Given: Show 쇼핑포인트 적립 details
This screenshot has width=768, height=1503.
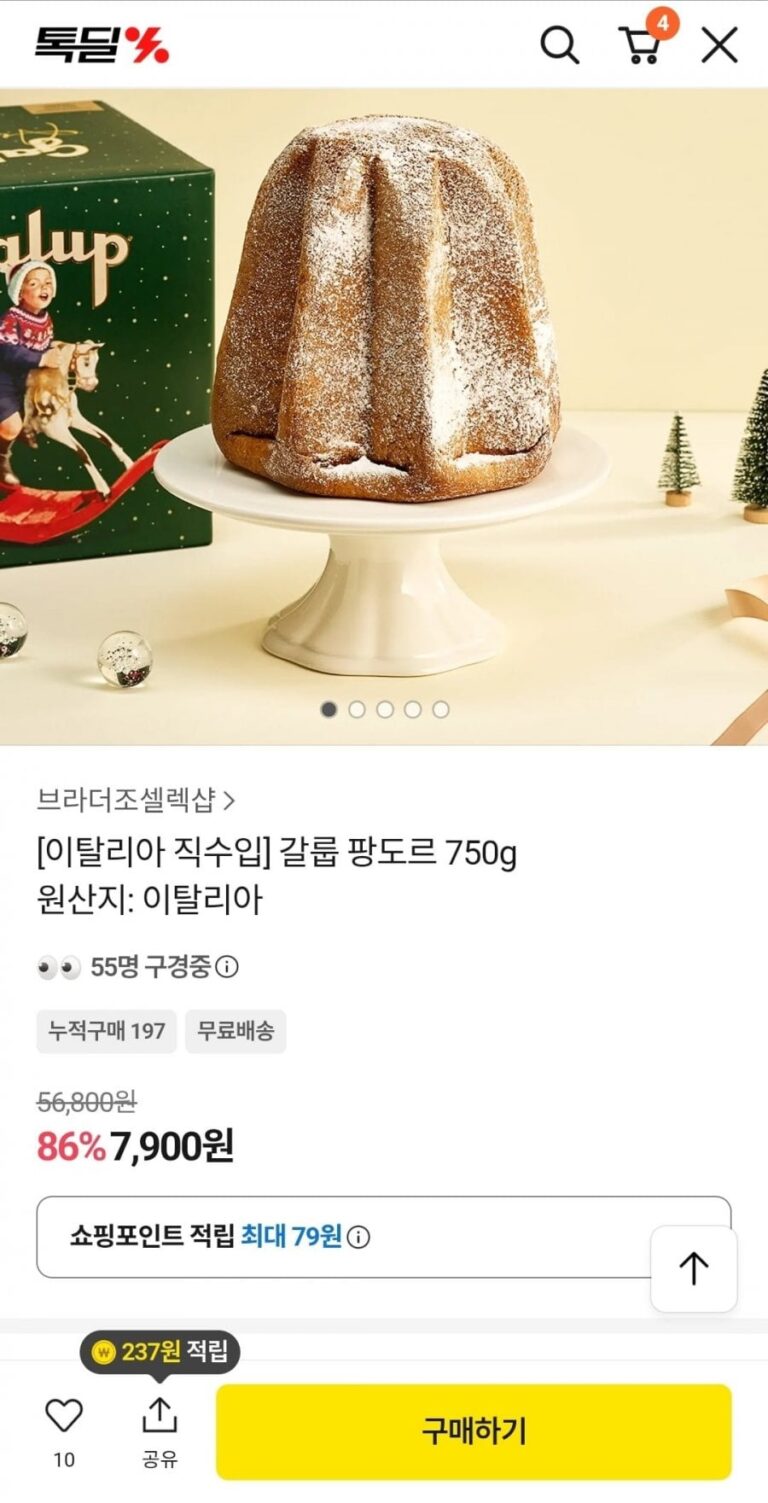Looking at the screenshot, I should coord(358,1237).
